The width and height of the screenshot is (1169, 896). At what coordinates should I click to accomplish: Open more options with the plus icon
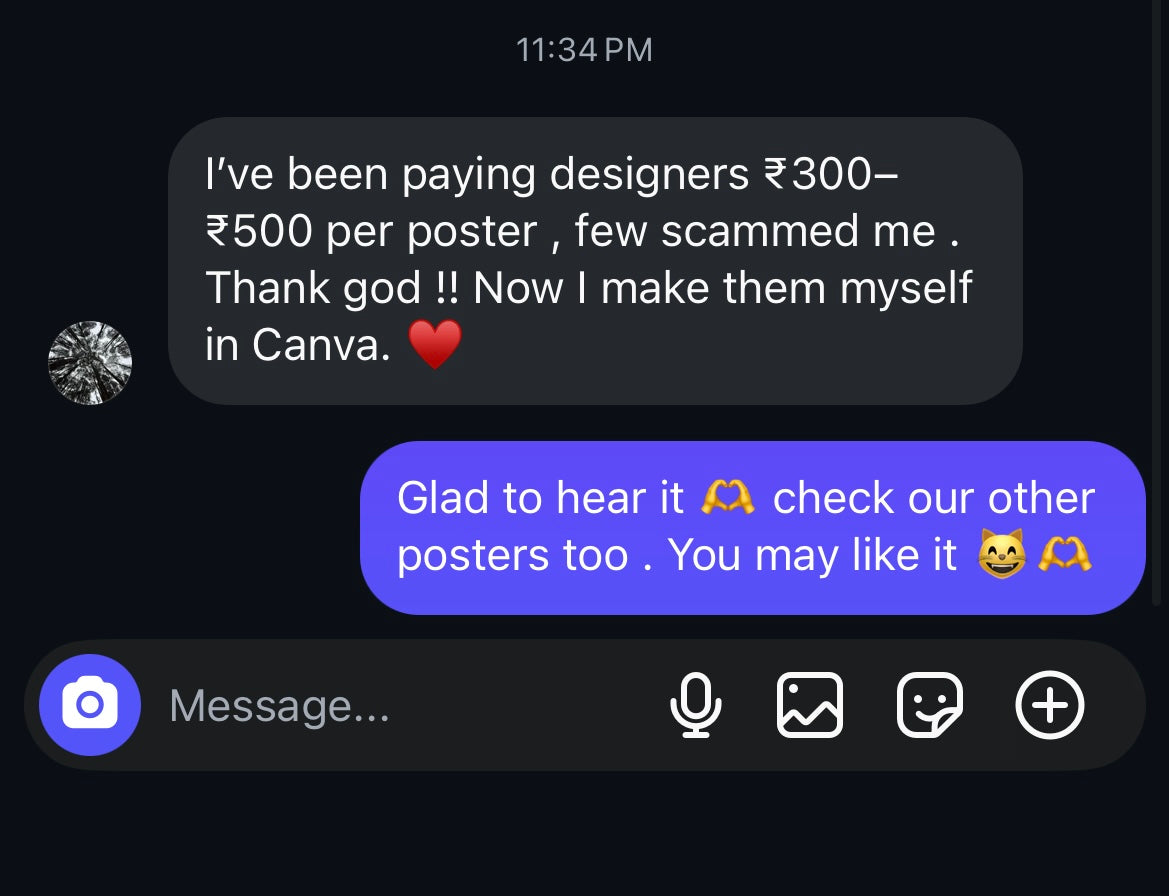[1050, 705]
